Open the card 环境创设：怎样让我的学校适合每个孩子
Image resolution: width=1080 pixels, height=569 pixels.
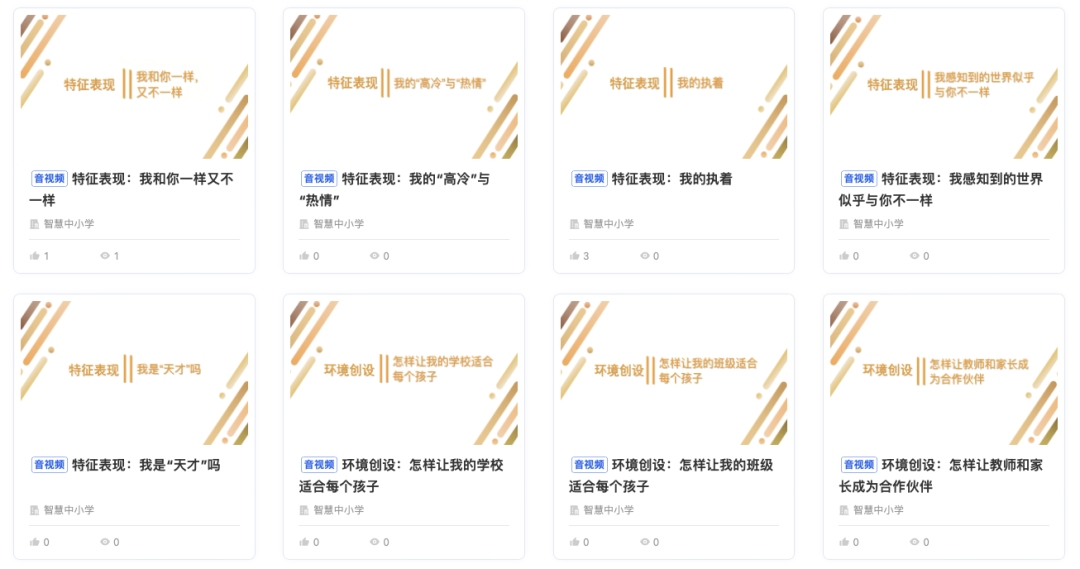click(404, 372)
